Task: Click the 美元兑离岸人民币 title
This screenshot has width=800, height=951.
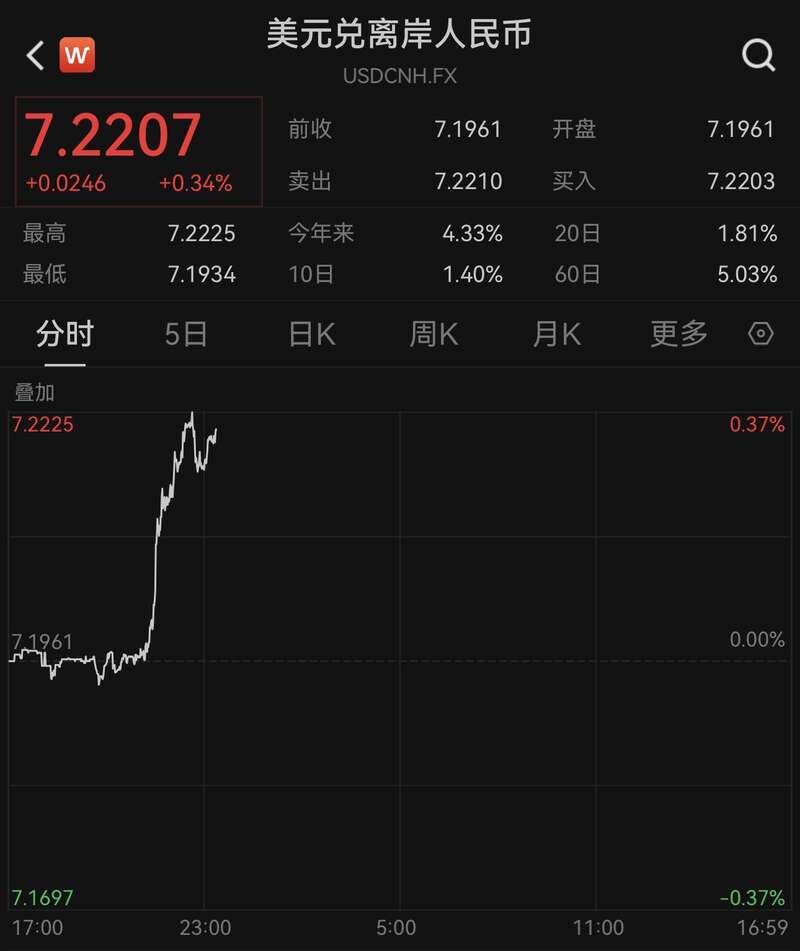Action: pyautogui.click(x=400, y=35)
